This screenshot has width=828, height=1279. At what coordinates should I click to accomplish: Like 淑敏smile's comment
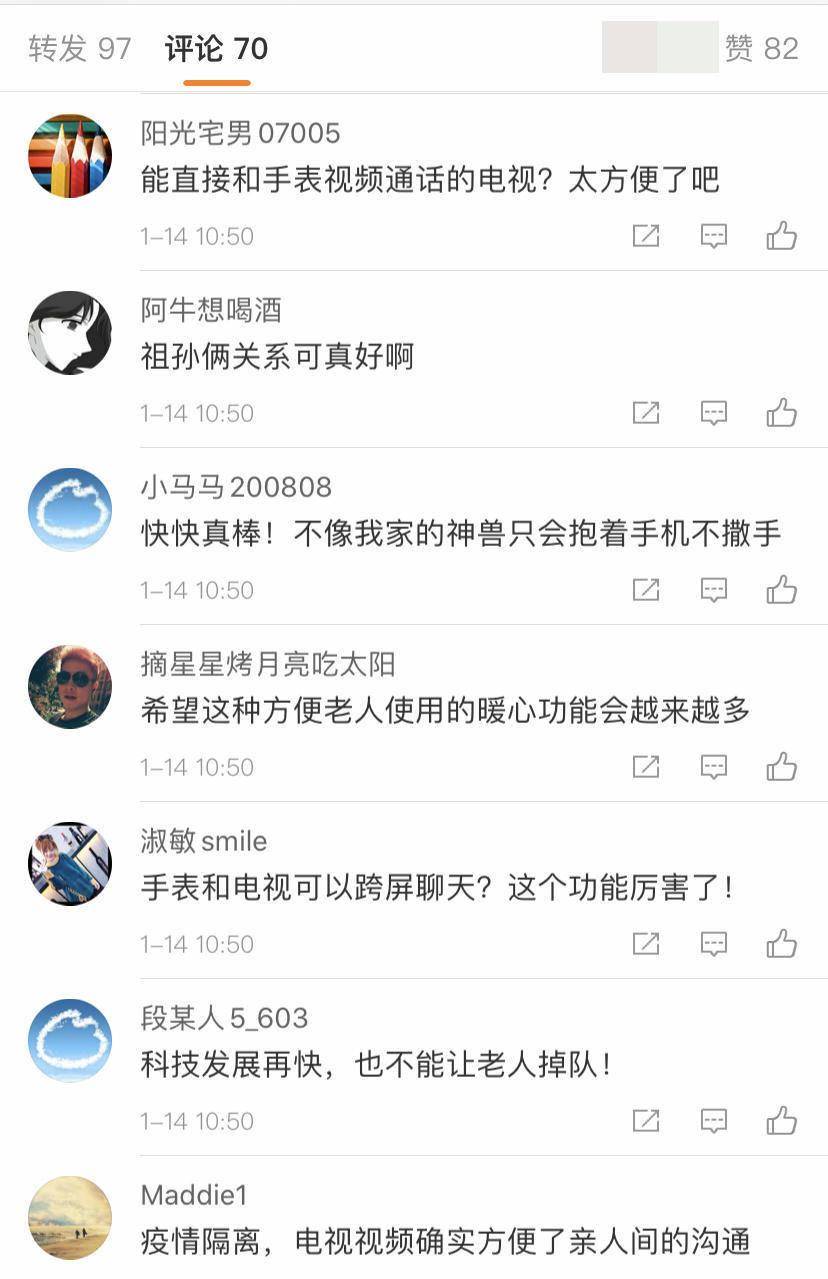[x=782, y=944]
